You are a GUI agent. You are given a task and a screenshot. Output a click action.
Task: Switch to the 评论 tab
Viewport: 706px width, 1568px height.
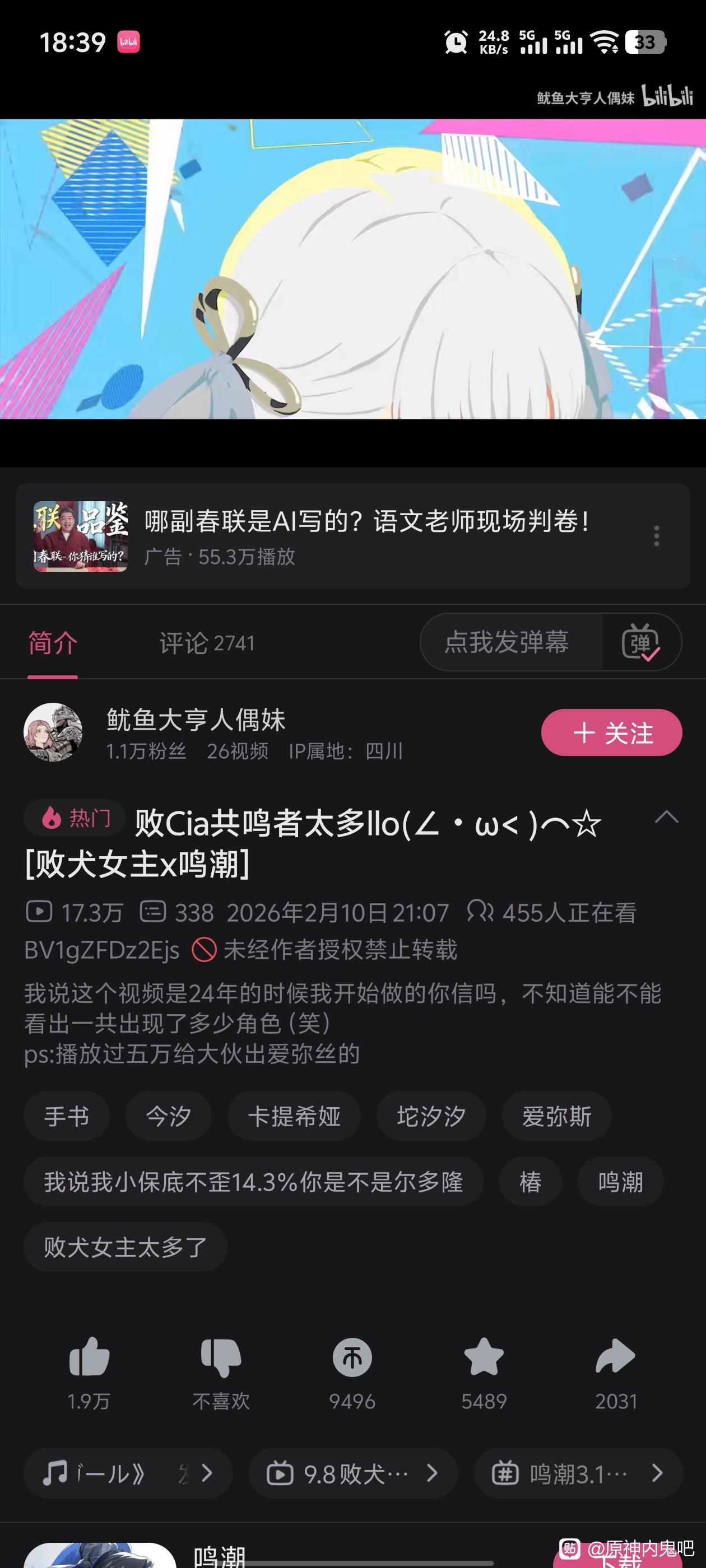click(x=207, y=643)
